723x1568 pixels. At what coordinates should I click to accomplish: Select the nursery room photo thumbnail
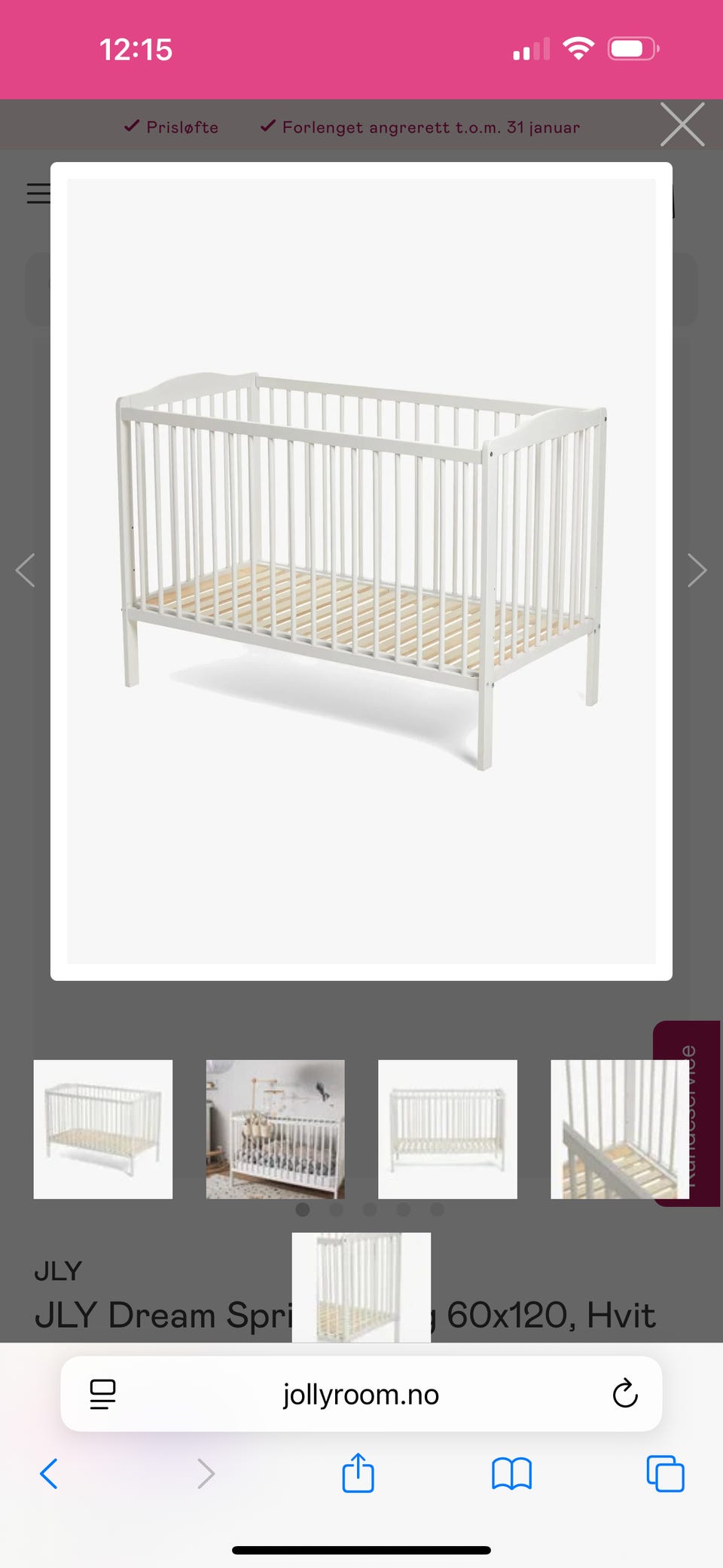coord(276,1129)
